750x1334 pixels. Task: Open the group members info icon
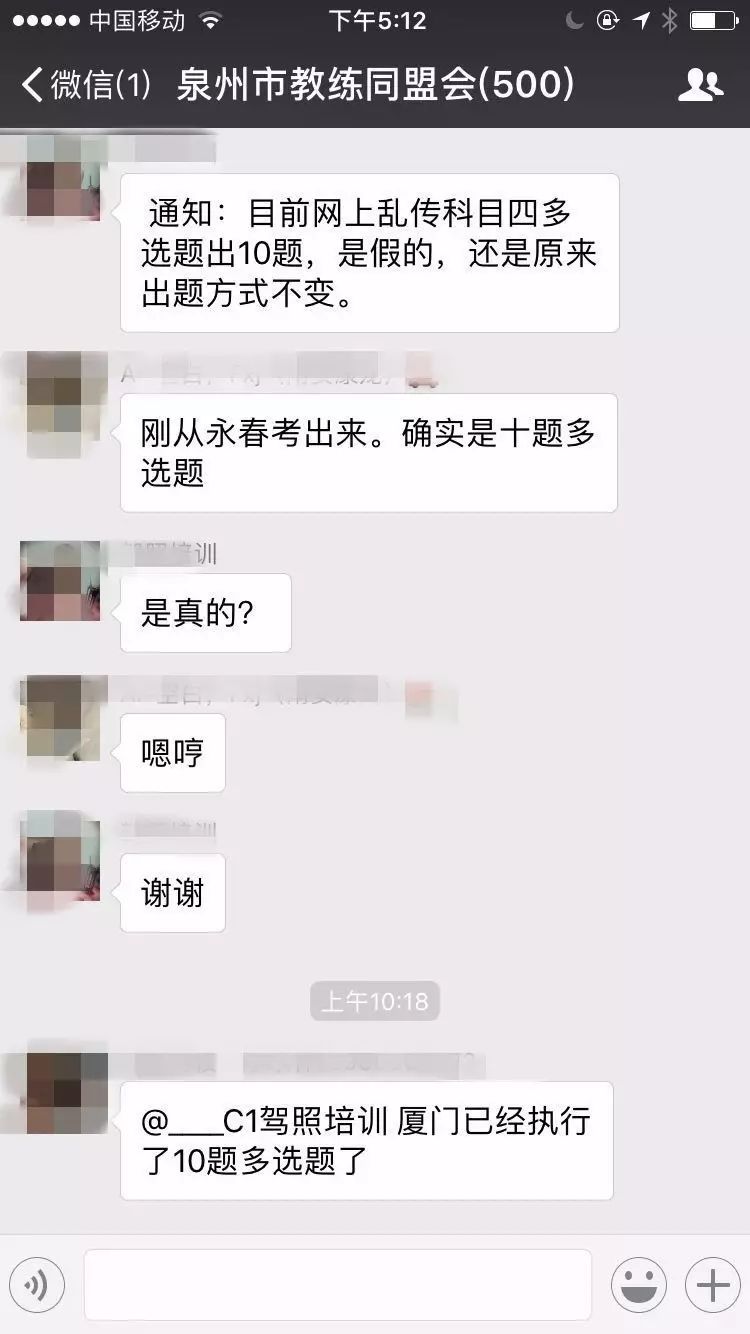point(700,85)
